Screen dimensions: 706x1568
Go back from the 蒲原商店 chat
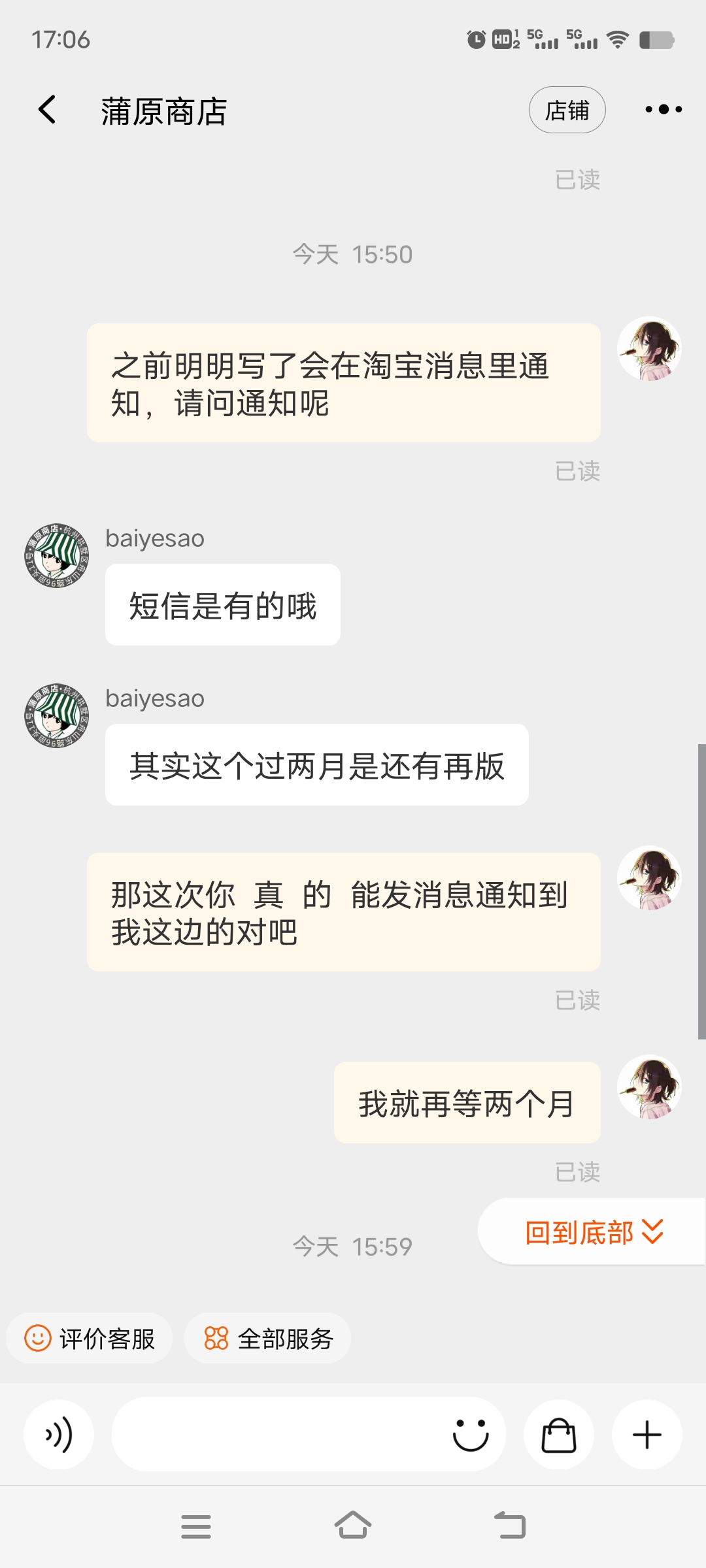click(x=47, y=110)
